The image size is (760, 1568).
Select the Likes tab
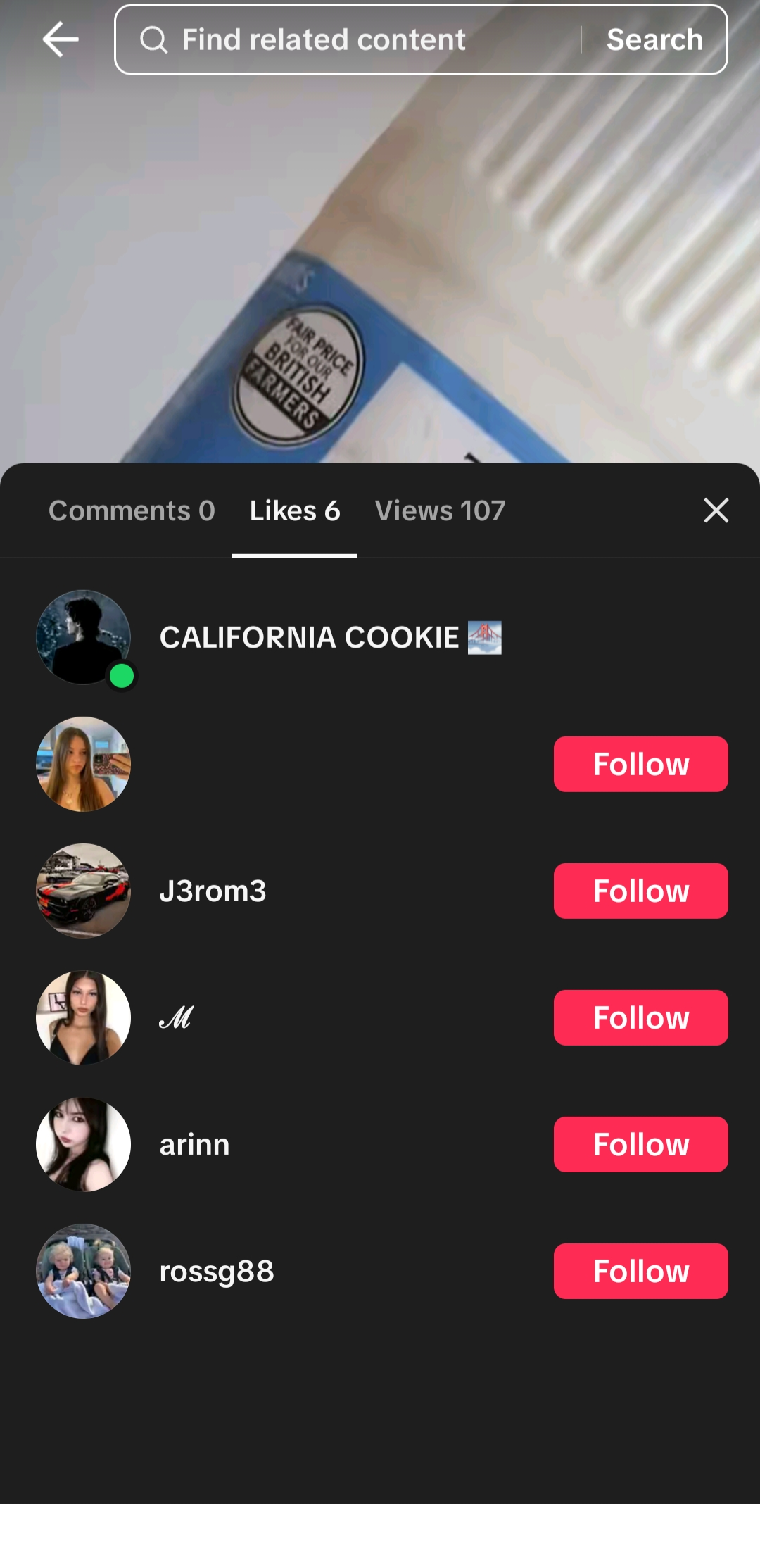295,510
